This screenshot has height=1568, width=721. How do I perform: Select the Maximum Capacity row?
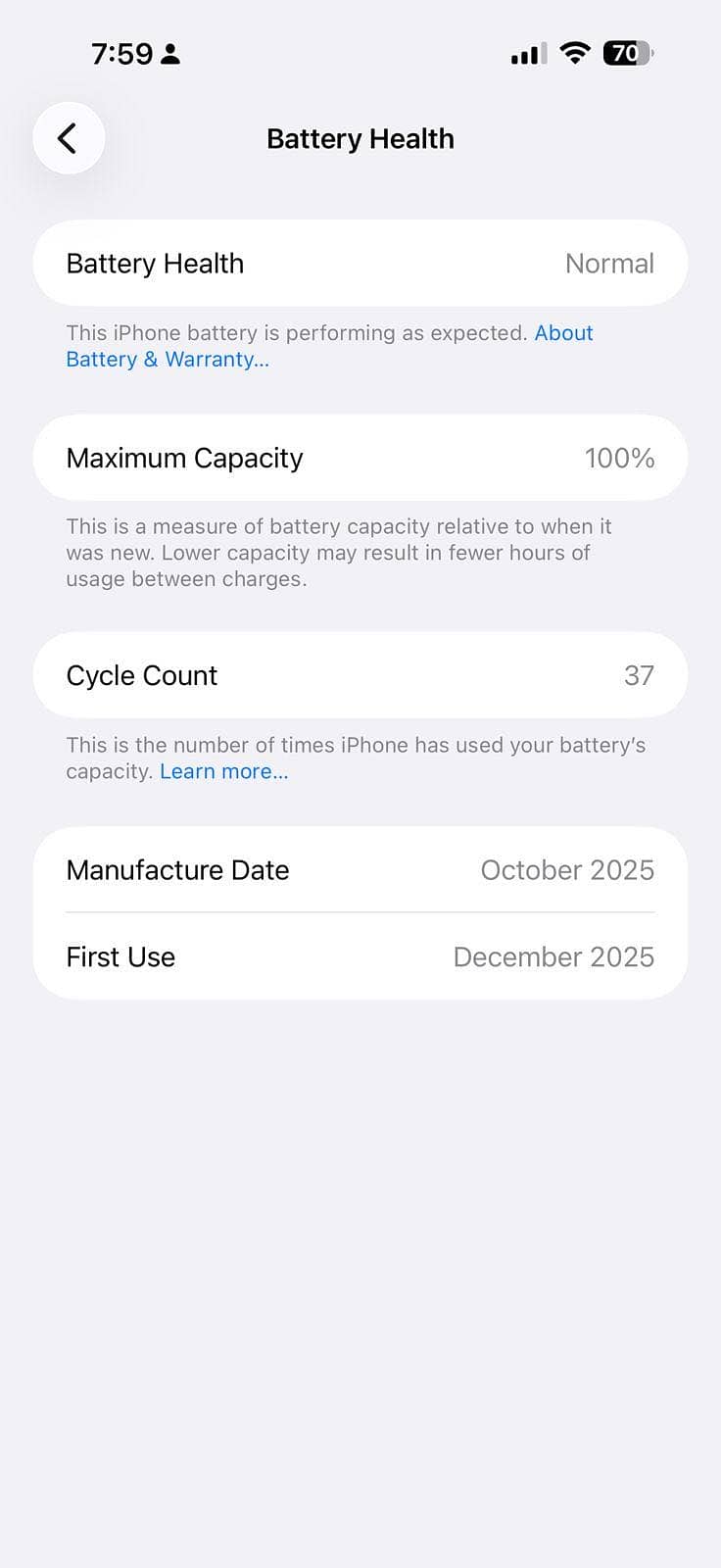coord(360,458)
